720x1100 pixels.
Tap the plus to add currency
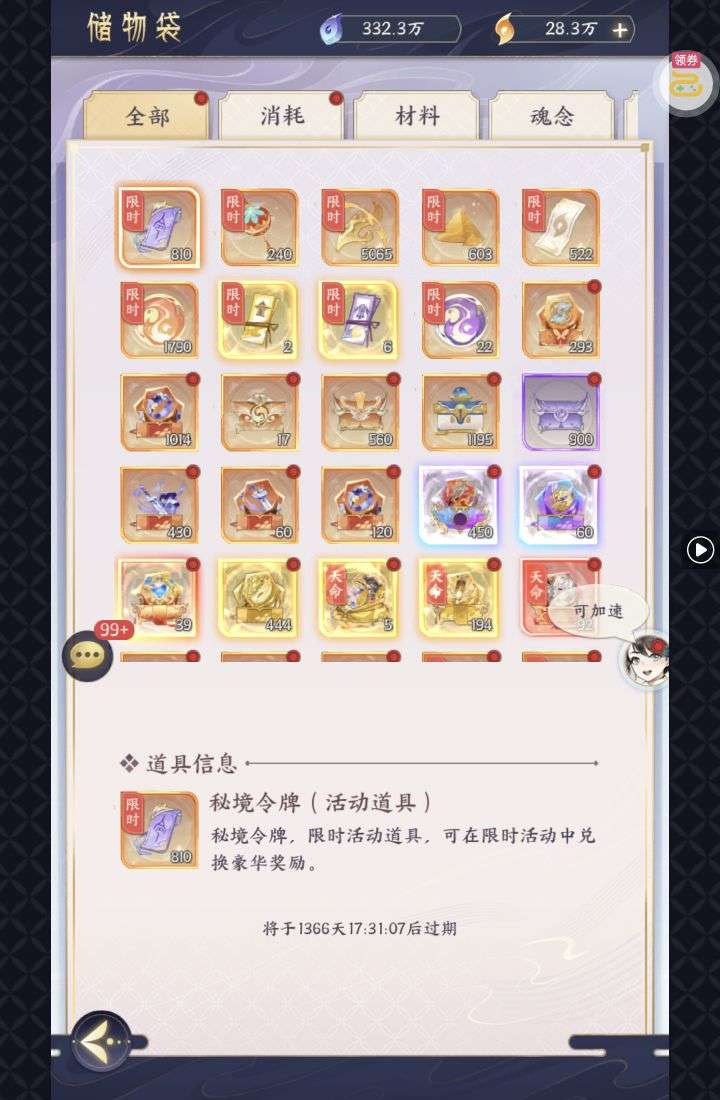pos(620,30)
